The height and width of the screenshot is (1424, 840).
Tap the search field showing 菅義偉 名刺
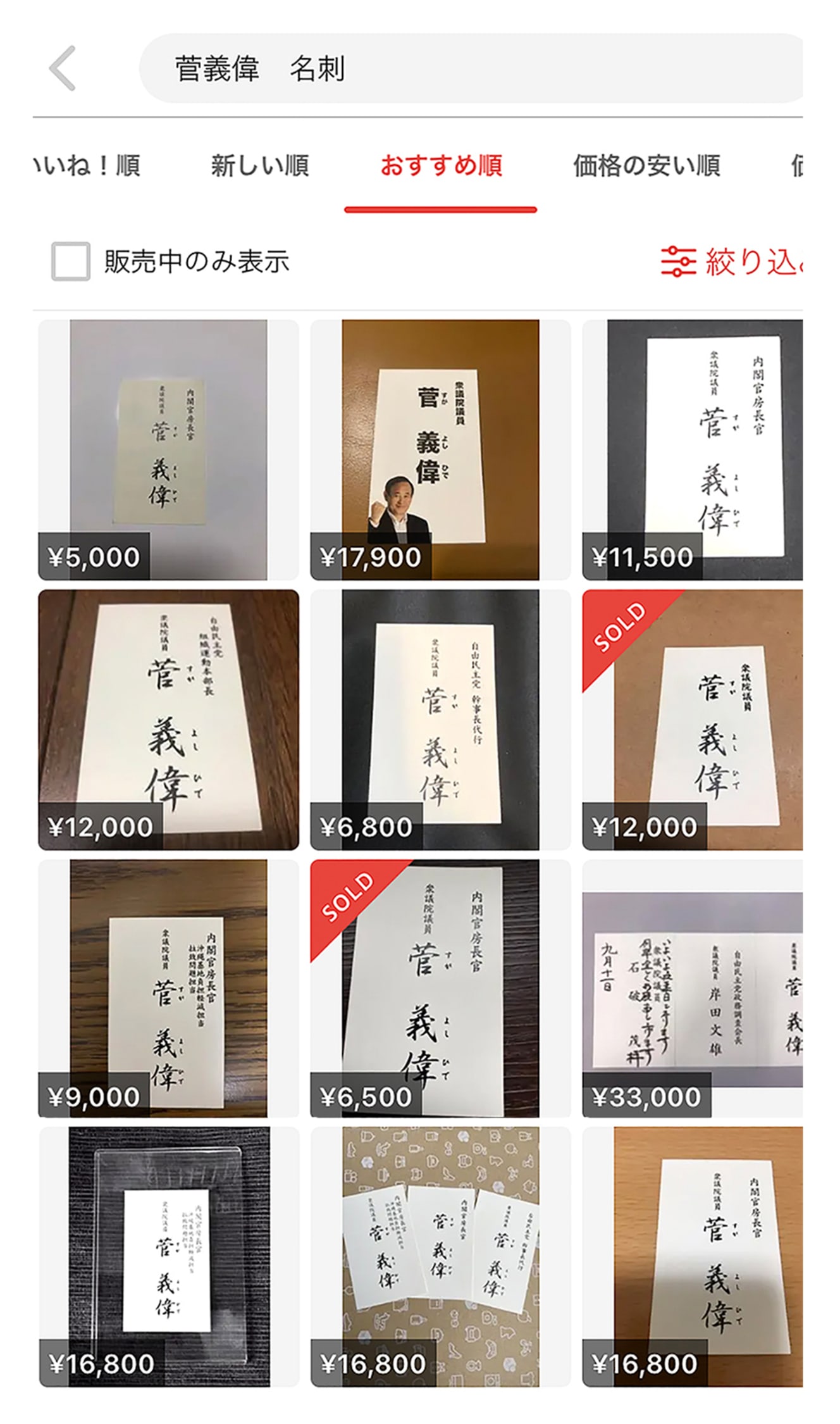point(471,68)
